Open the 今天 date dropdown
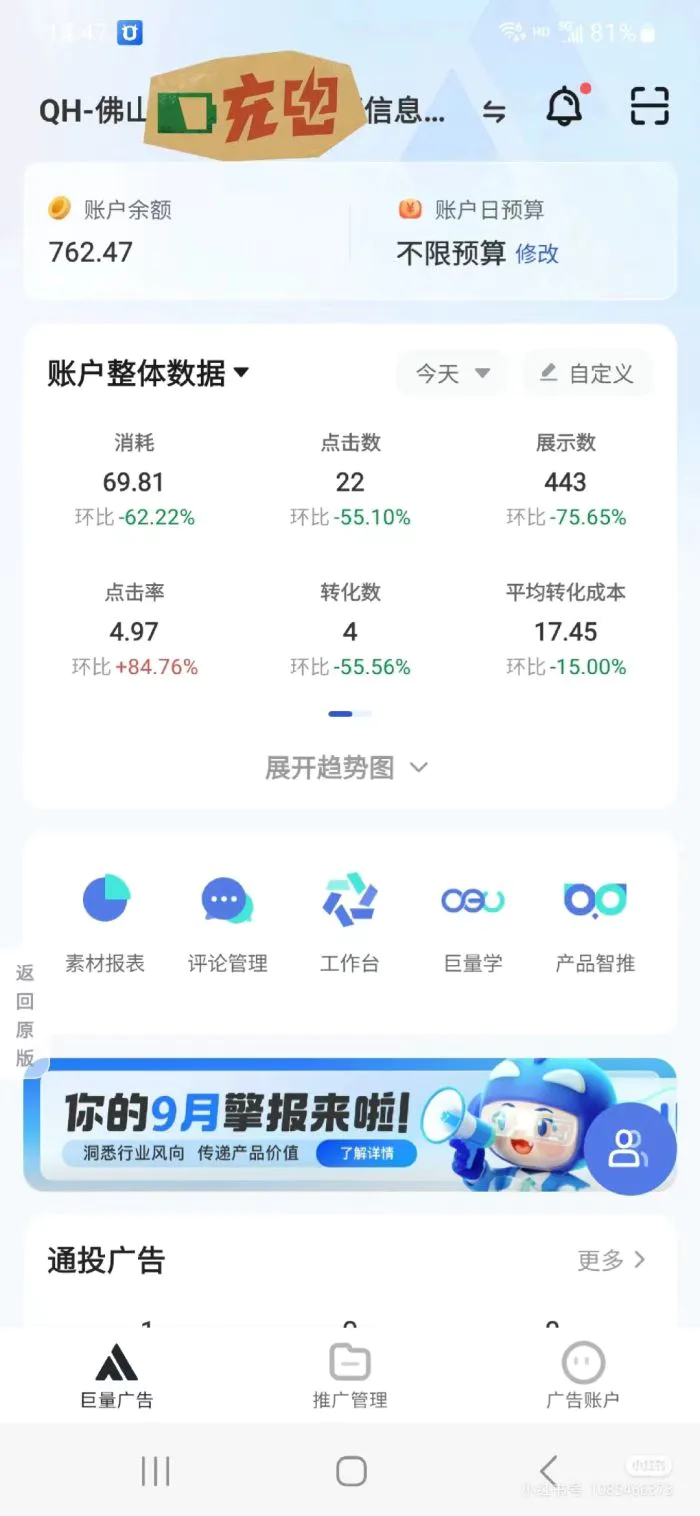700x1516 pixels. pos(453,374)
